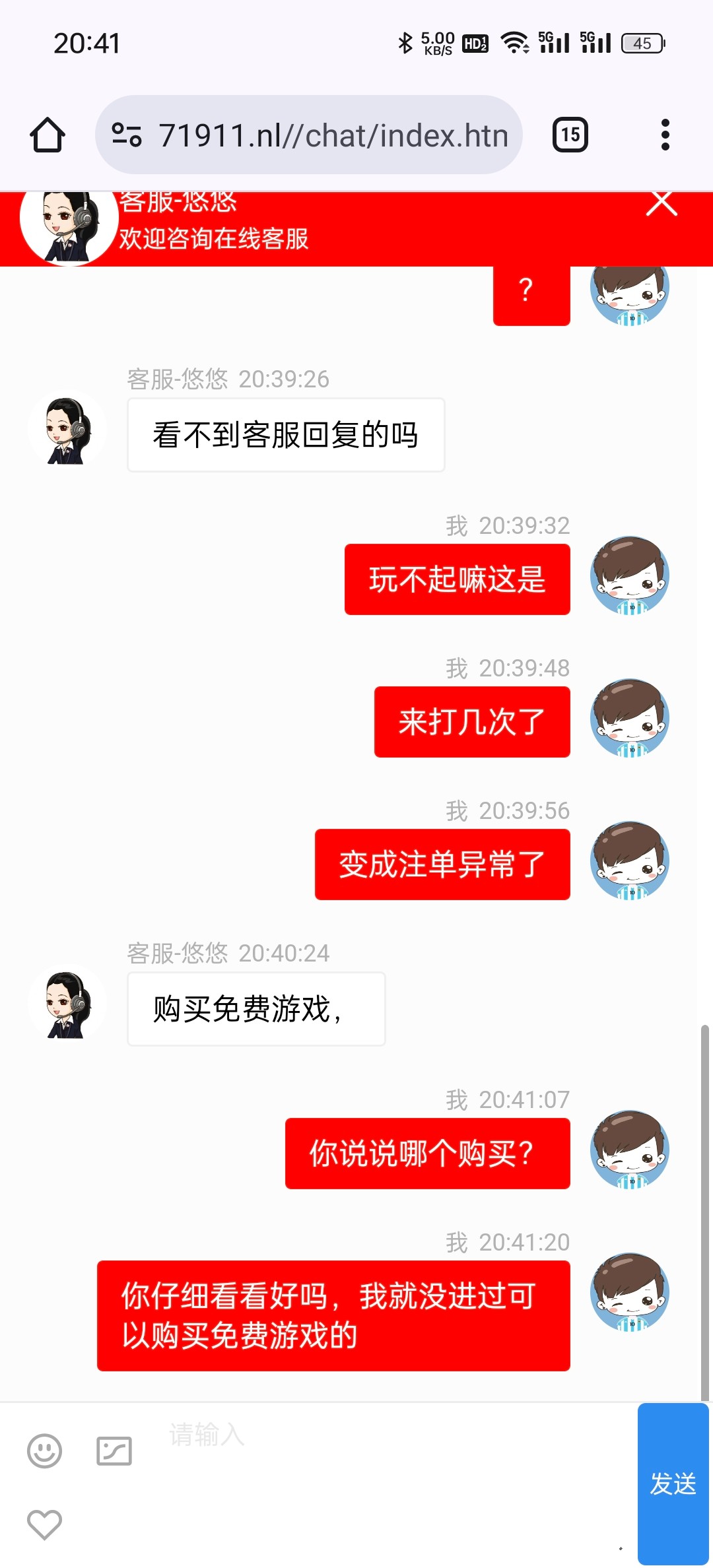
Task: Select the red bubble 变成注单异常了
Action: click(x=442, y=865)
